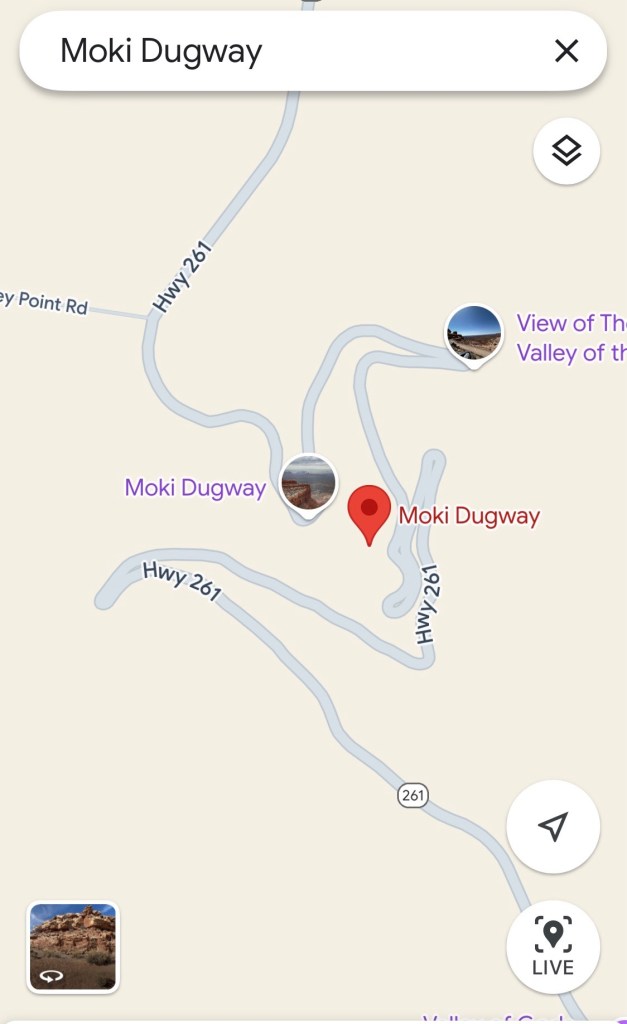Open the View of The Valley photo marker

pos(473,334)
